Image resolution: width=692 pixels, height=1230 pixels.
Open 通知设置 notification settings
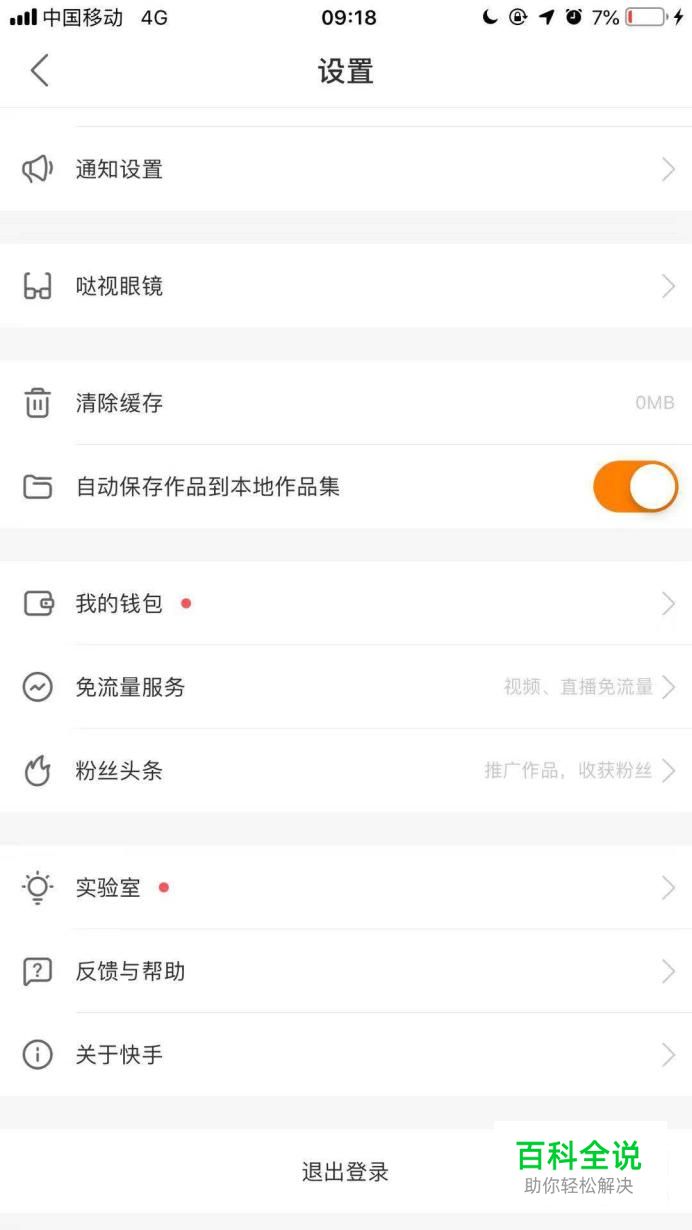[346, 169]
